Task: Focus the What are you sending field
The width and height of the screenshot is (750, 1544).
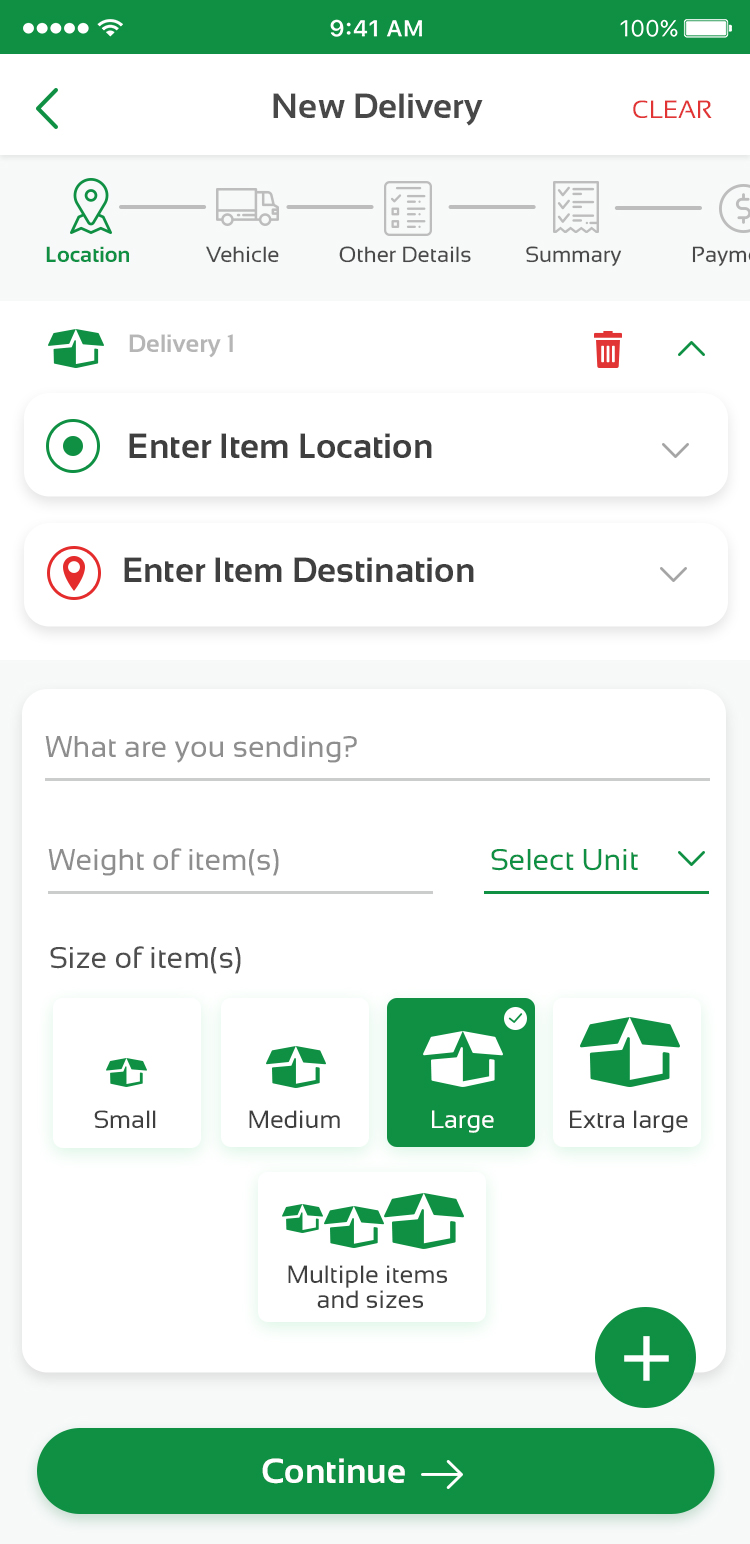Action: [376, 748]
